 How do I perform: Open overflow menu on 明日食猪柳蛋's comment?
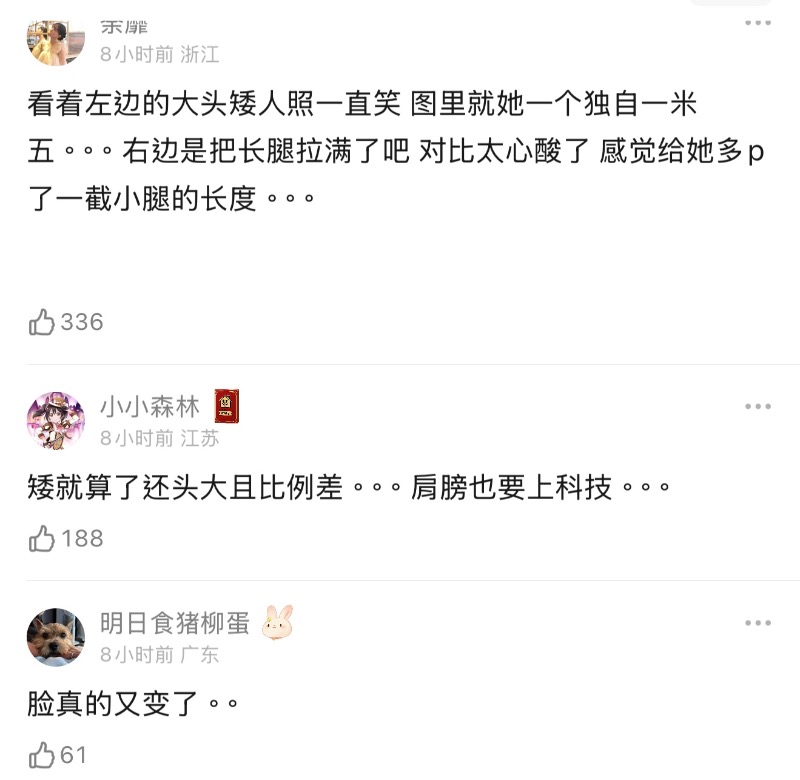[757, 624]
